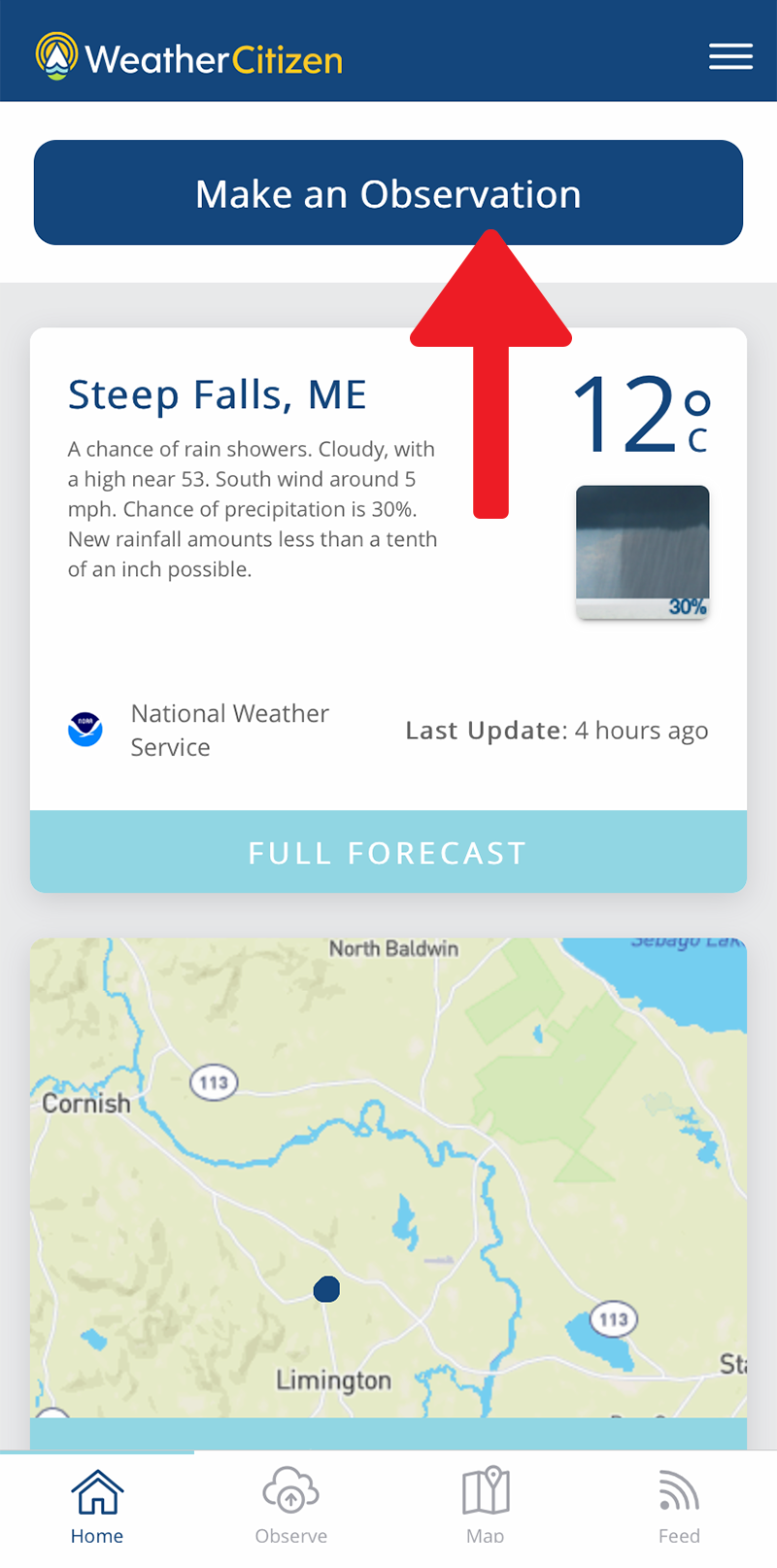
Task: Open the hamburger menu
Action: click(730, 56)
